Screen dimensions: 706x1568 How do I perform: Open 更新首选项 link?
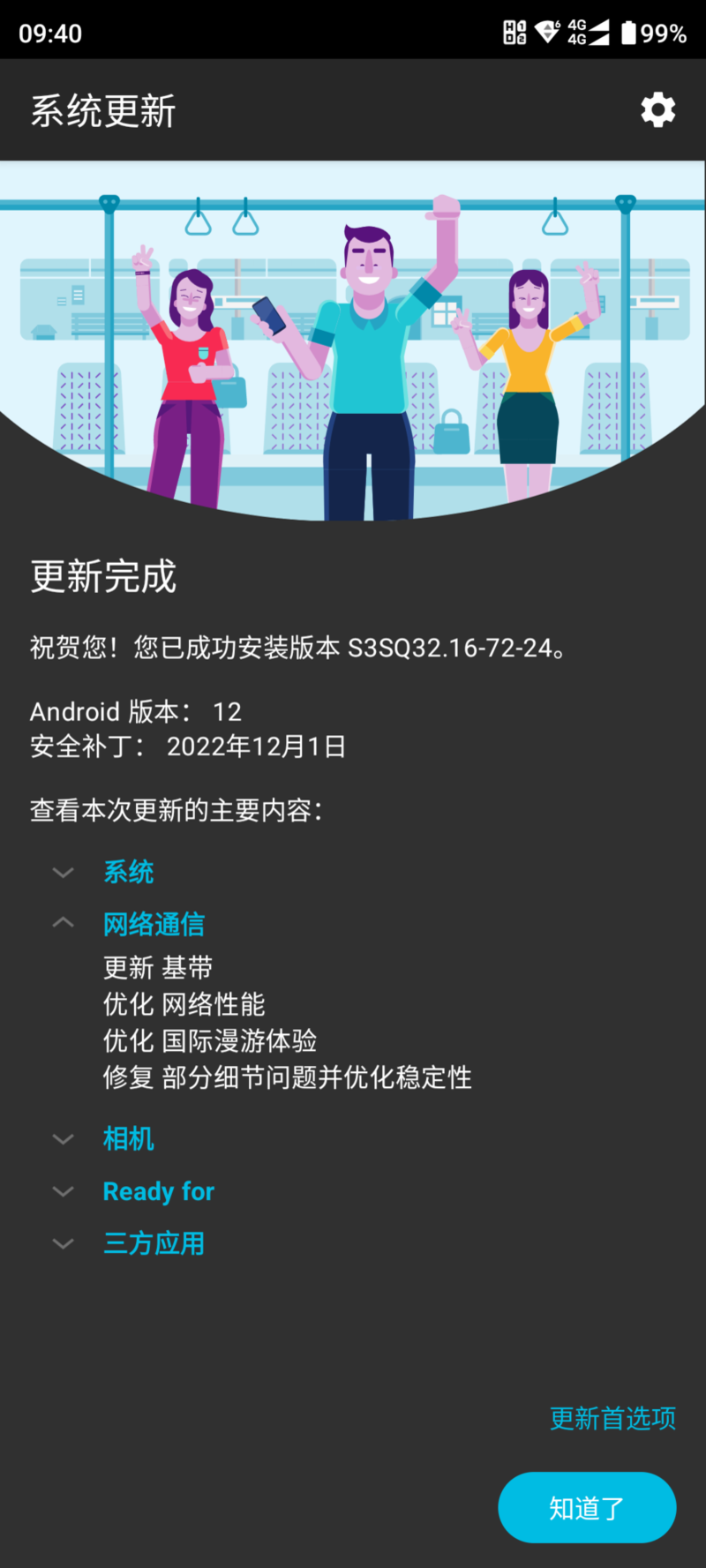pos(612,1418)
